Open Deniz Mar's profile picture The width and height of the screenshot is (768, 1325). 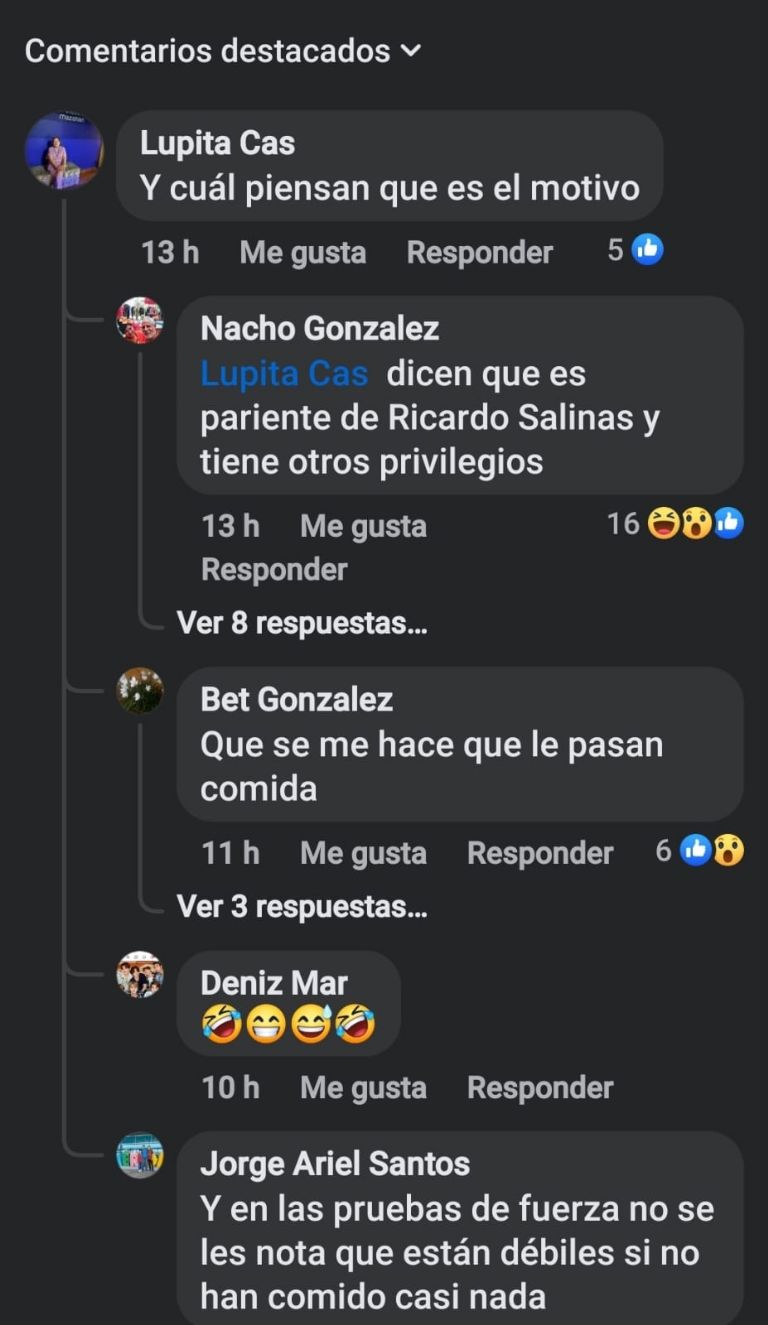[x=140, y=974]
